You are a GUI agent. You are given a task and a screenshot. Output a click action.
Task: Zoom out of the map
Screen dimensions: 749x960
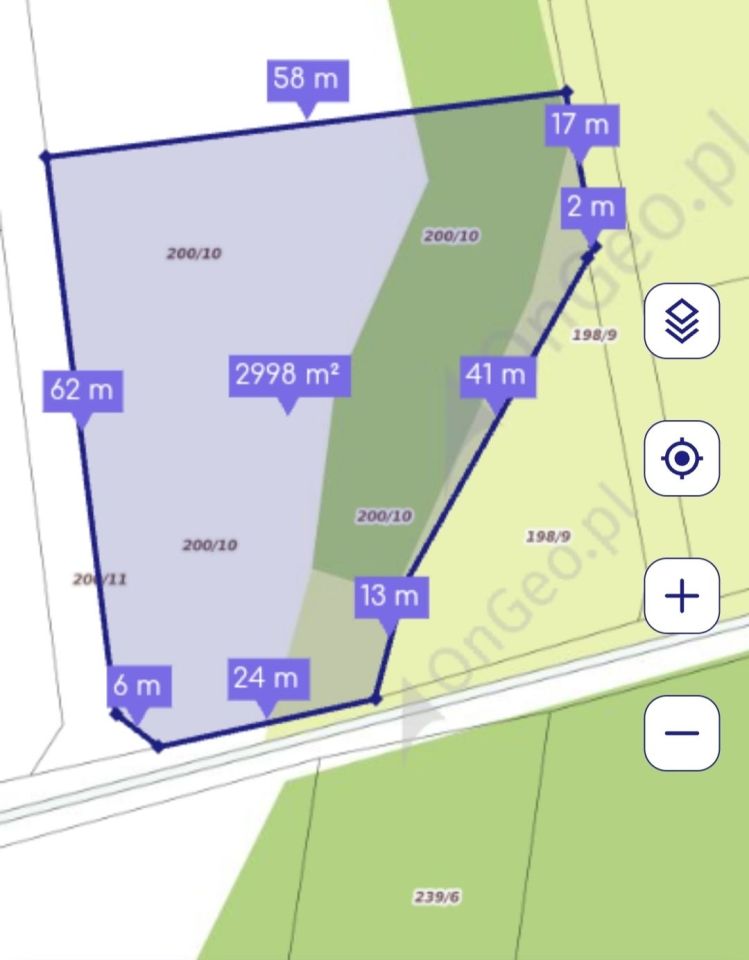681,733
